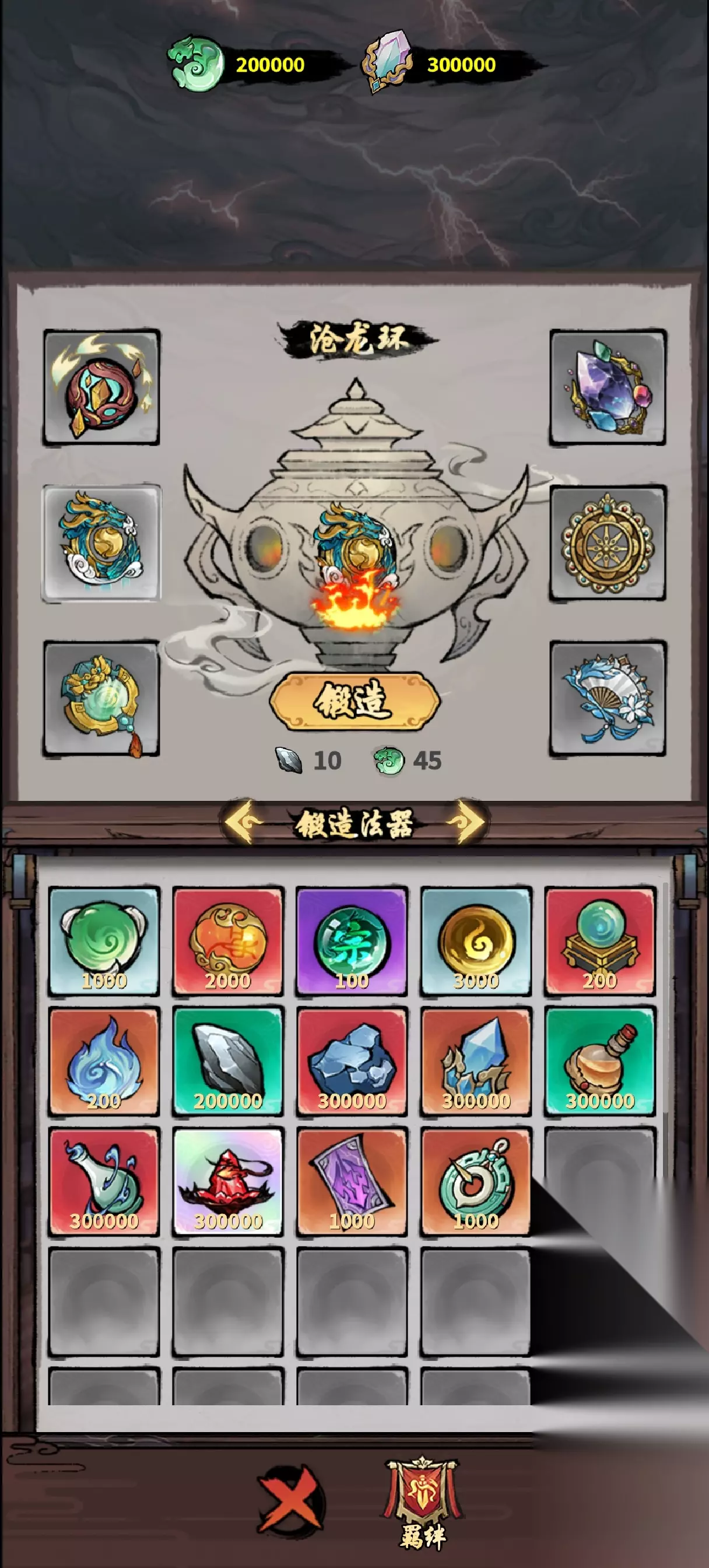This screenshot has width=709, height=1568.
Task: Tap the golden orb item with 3000
Action: 476,941
